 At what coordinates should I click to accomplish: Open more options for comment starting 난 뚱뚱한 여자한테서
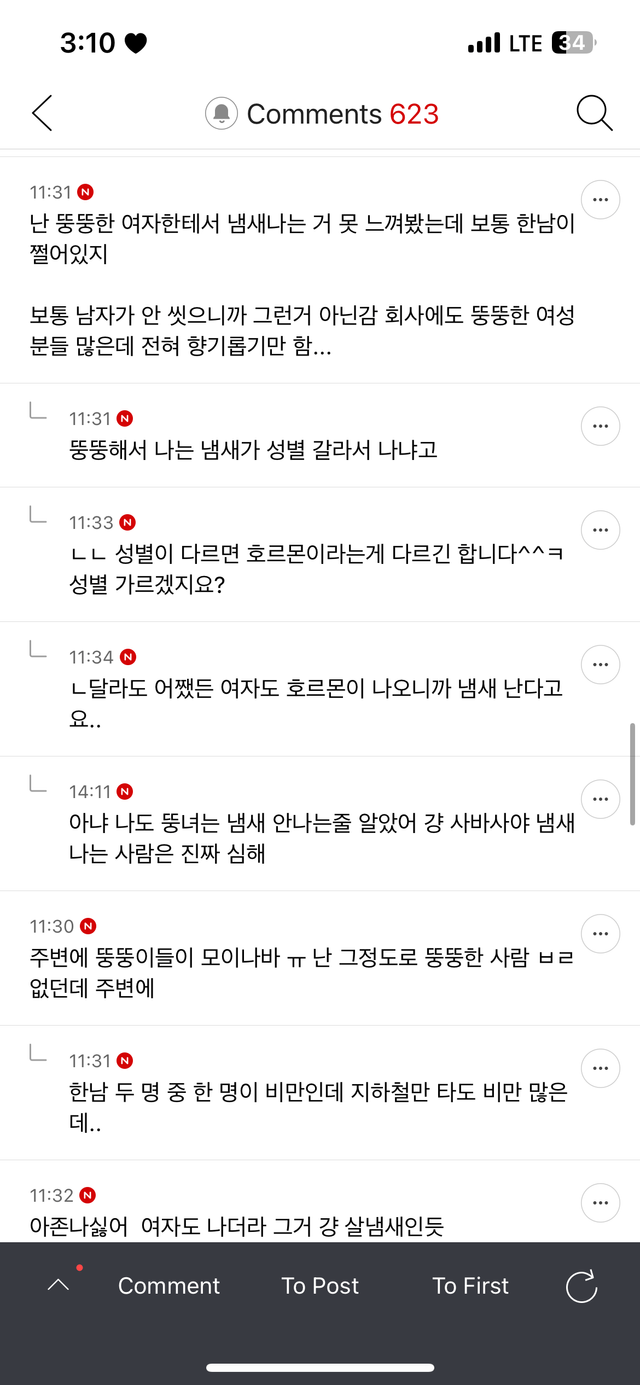pos(600,200)
